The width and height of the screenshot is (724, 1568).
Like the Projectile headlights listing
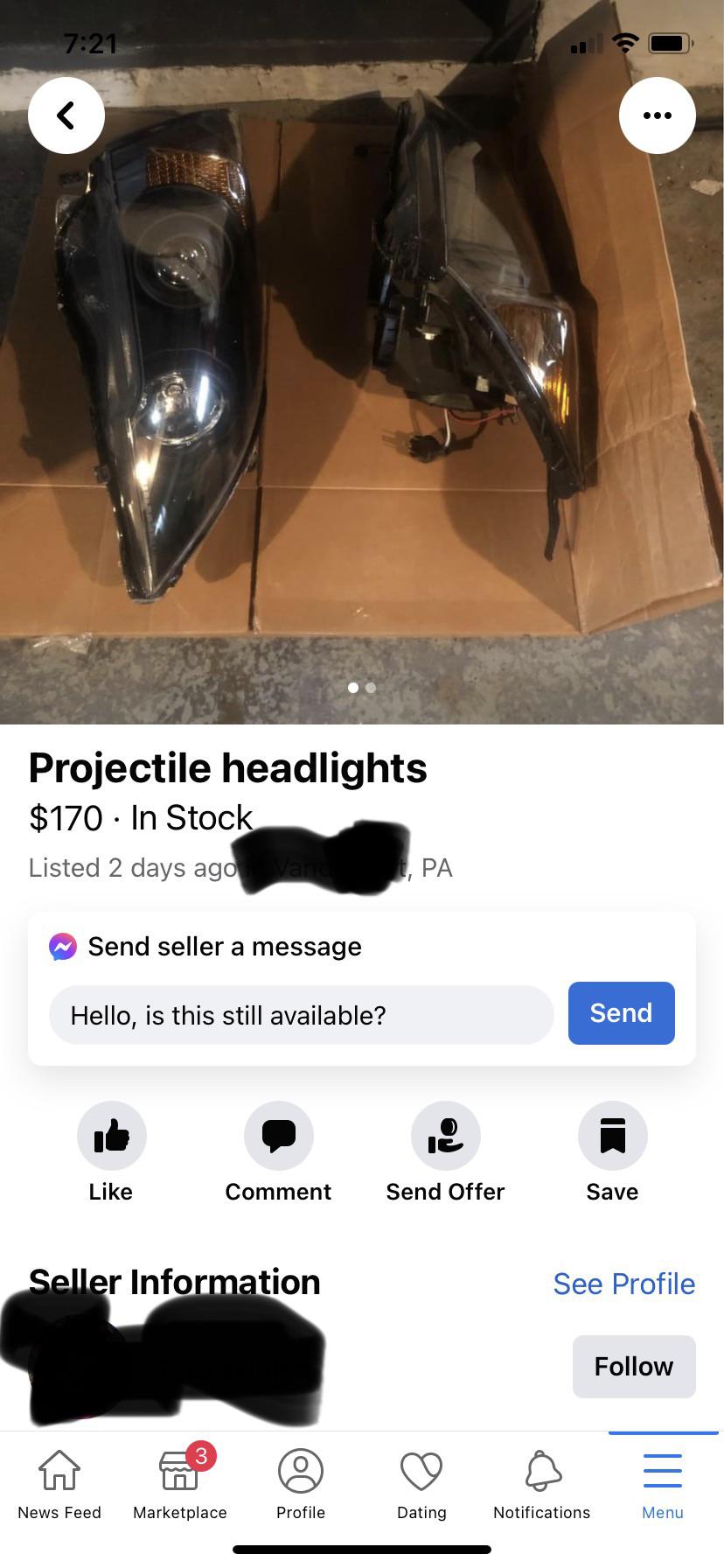pos(110,1135)
